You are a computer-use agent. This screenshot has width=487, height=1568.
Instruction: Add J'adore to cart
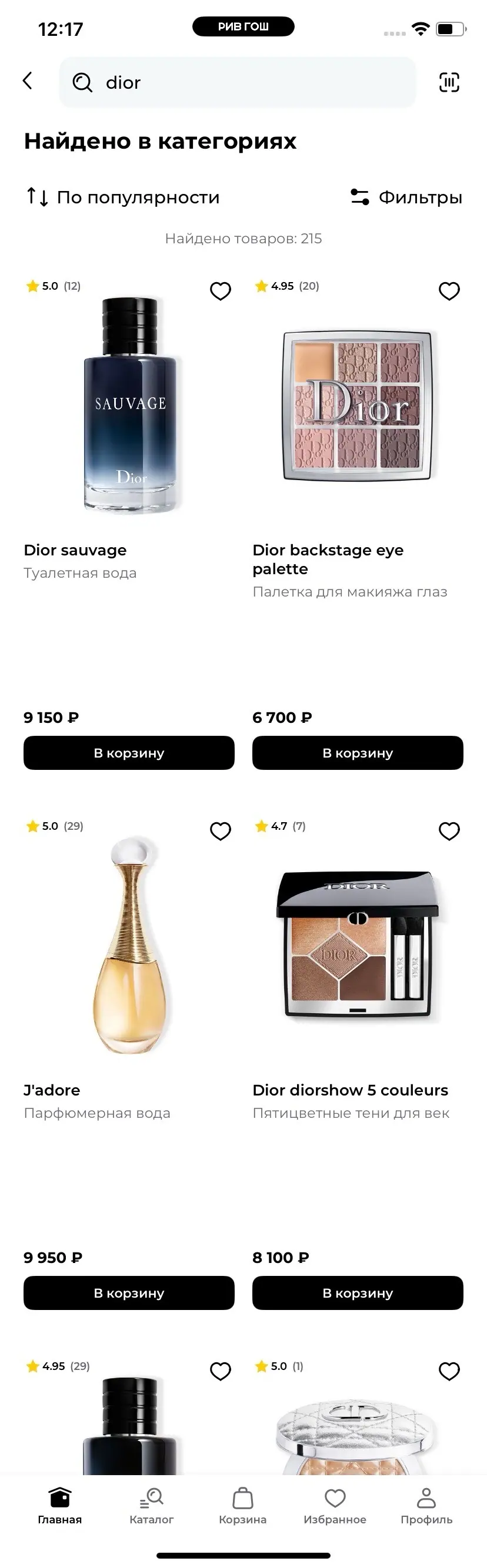[x=129, y=1293]
